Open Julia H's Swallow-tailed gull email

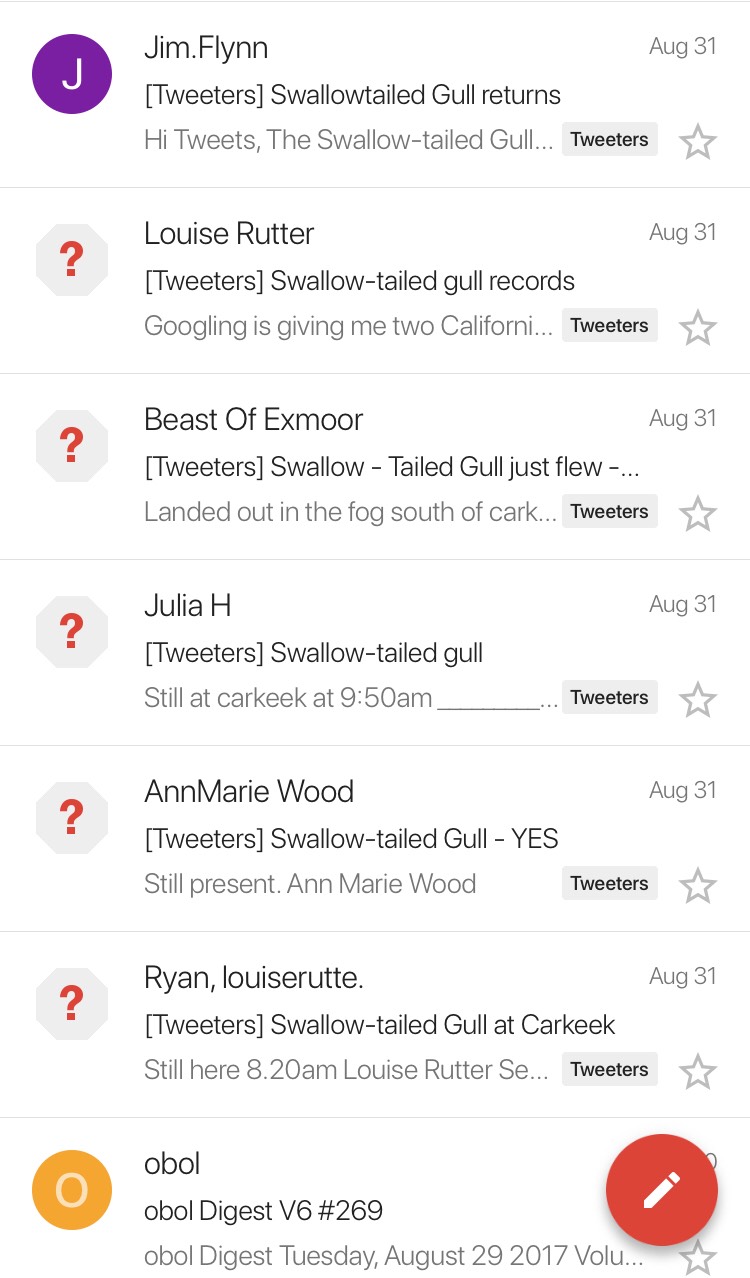pyautogui.click(x=375, y=652)
